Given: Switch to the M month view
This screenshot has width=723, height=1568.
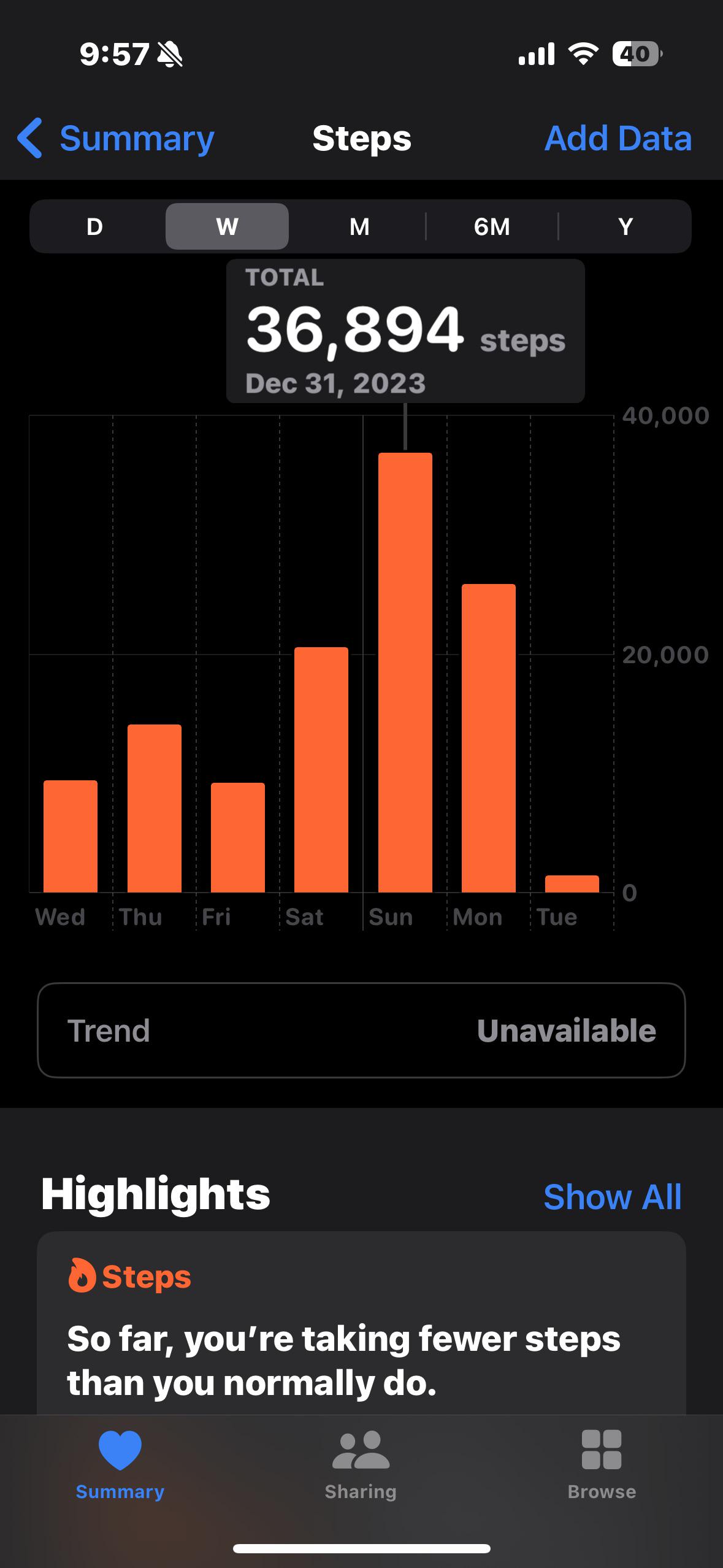Looking at the screenshot, I should (359, 227).
